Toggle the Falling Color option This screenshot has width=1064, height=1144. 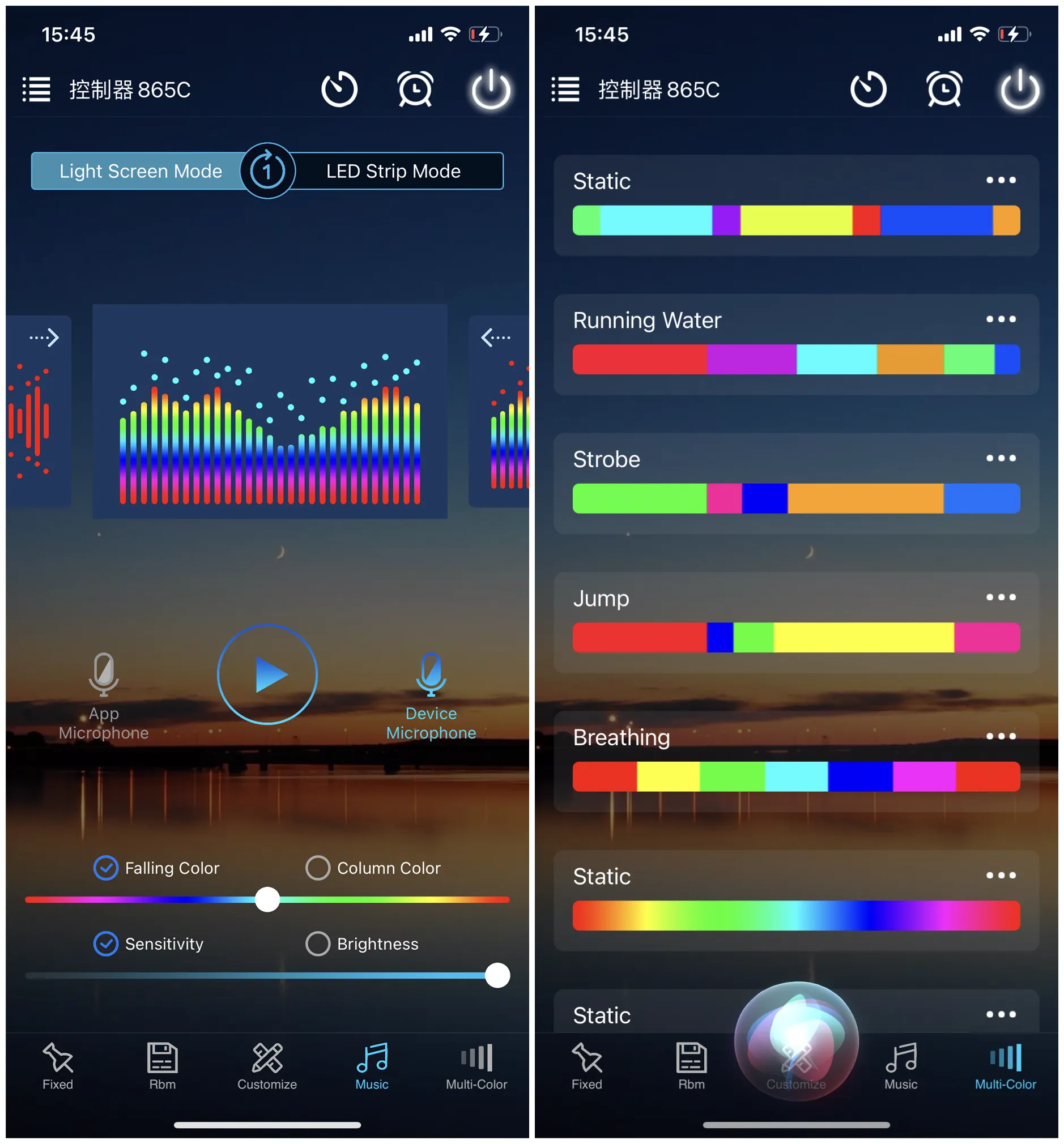click(105, 868)
